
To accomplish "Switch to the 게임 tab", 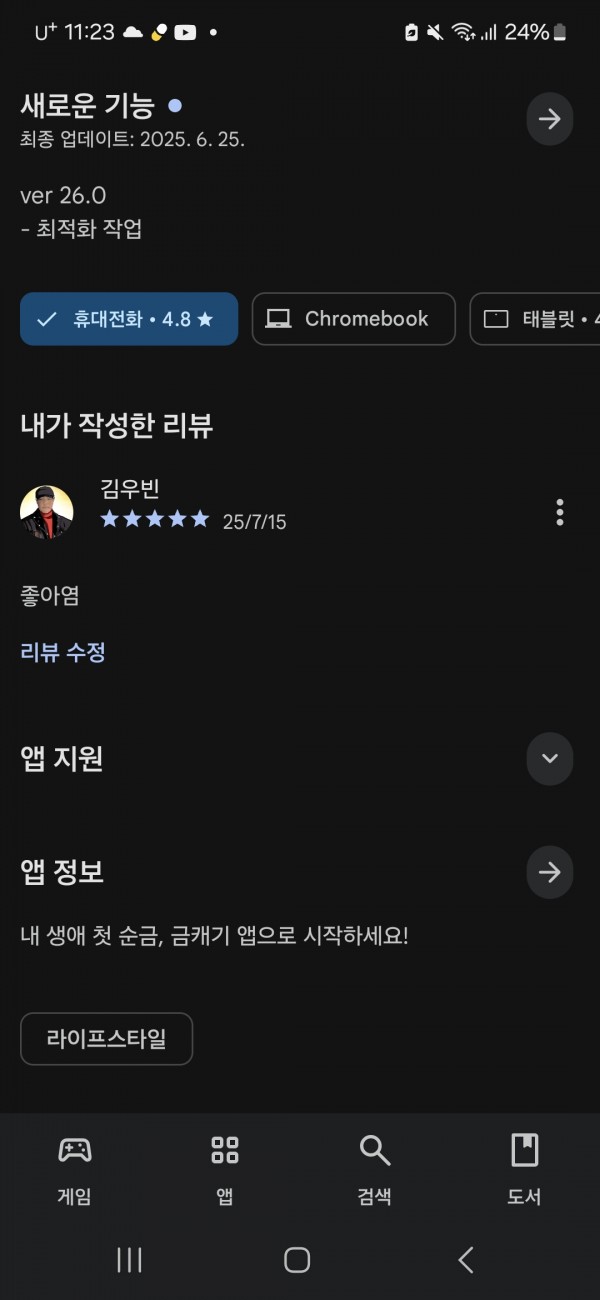I will [x=75, y=1170].
